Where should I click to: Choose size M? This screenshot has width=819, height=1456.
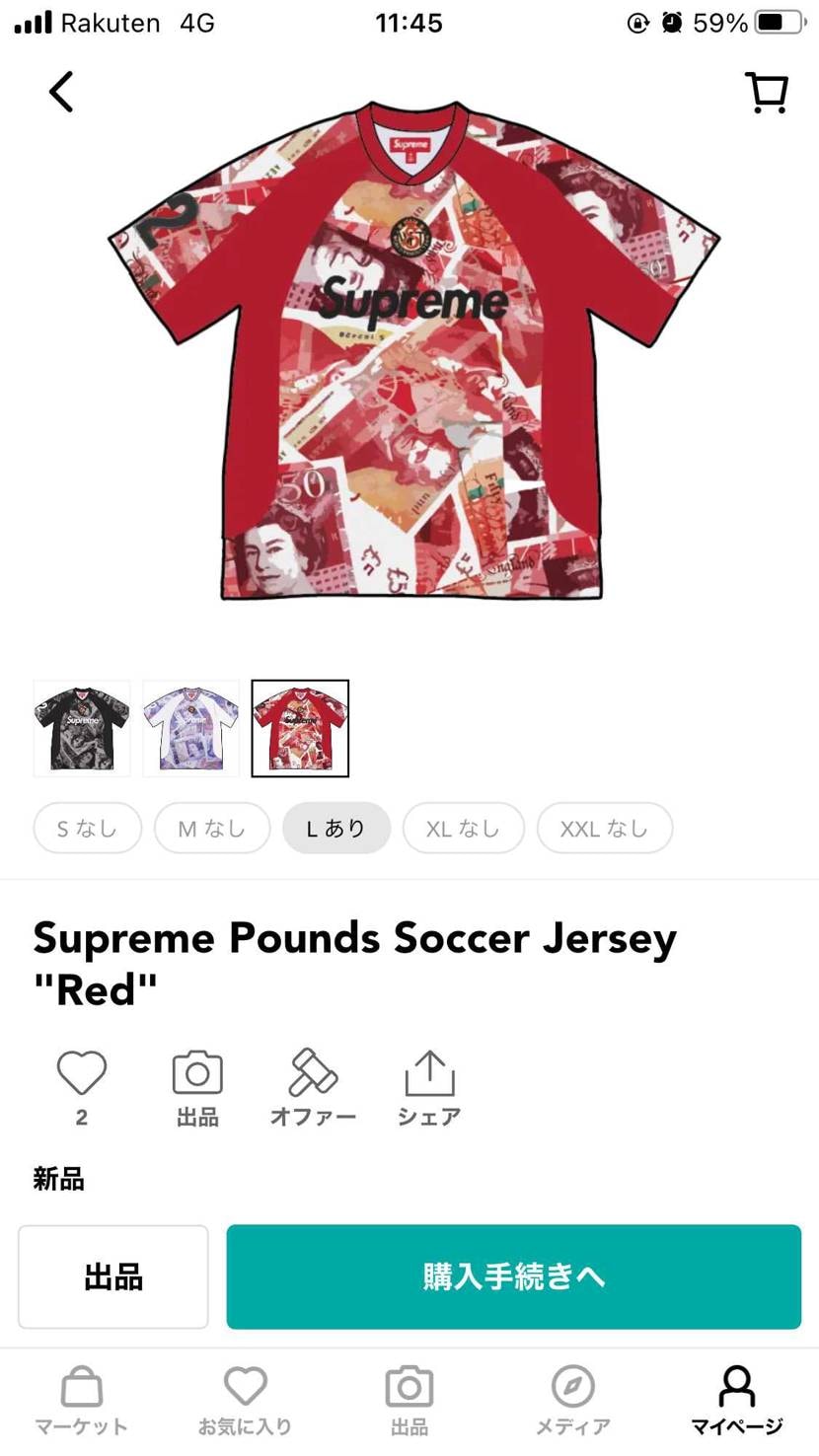click(211, 828)
